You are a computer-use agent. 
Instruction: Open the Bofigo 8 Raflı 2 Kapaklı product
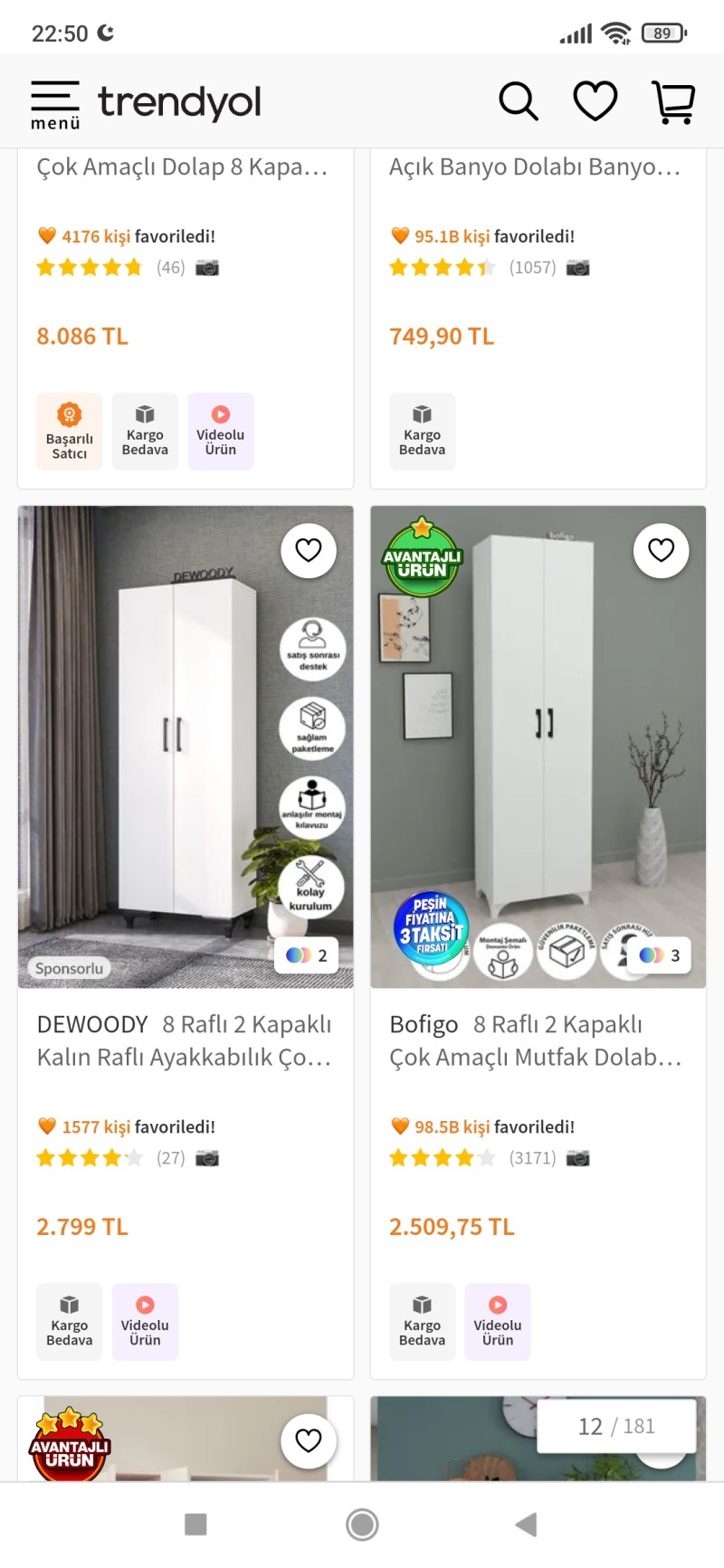coord(536,1041)
